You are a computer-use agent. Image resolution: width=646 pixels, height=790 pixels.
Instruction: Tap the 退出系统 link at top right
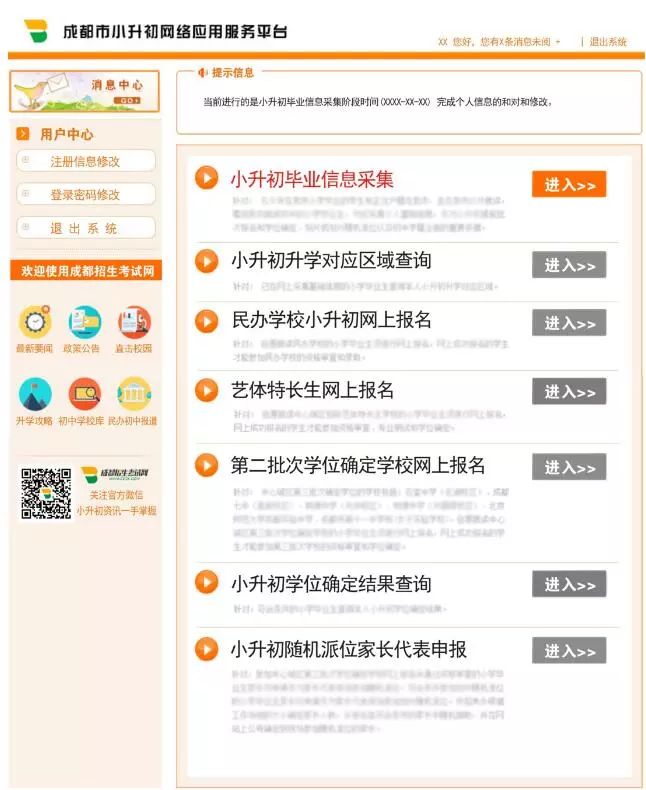(607, 42)
